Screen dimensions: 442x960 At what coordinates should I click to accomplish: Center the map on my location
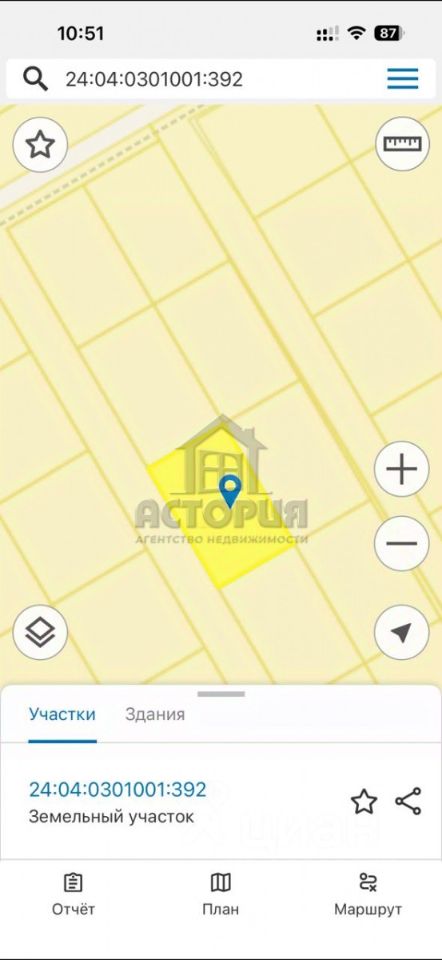(402, 632)
